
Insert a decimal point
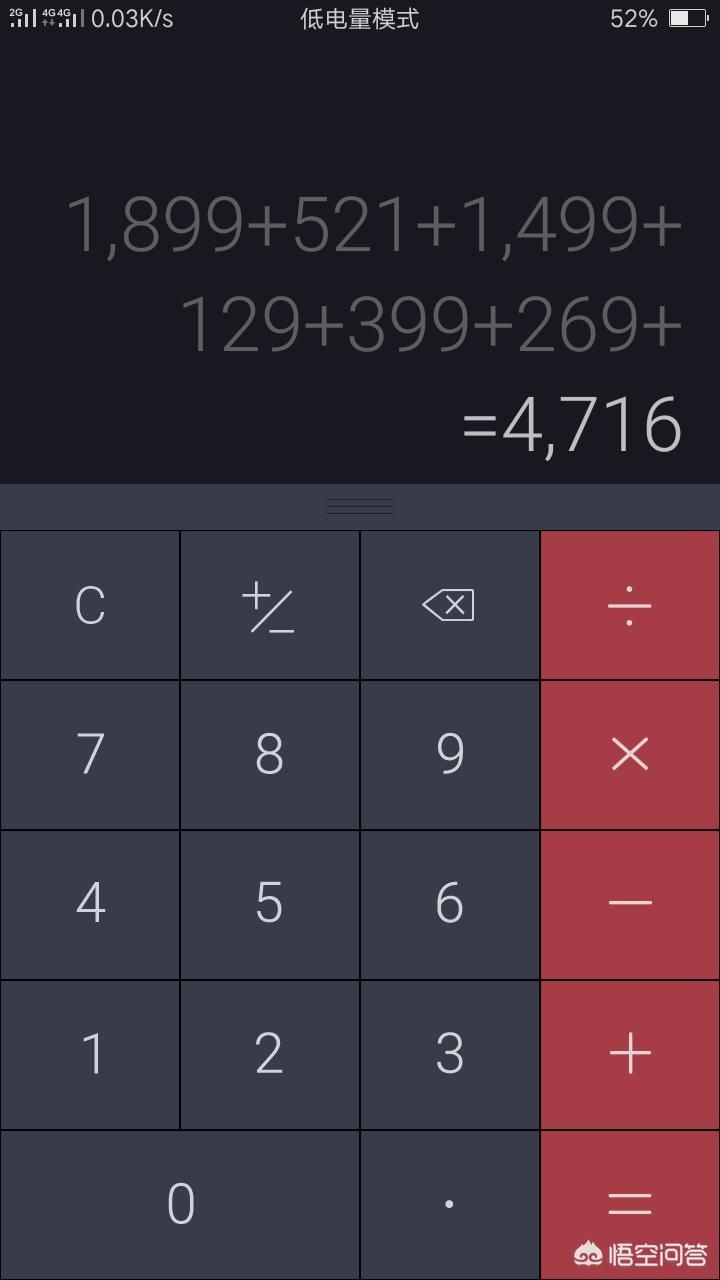coord(450,1205)
